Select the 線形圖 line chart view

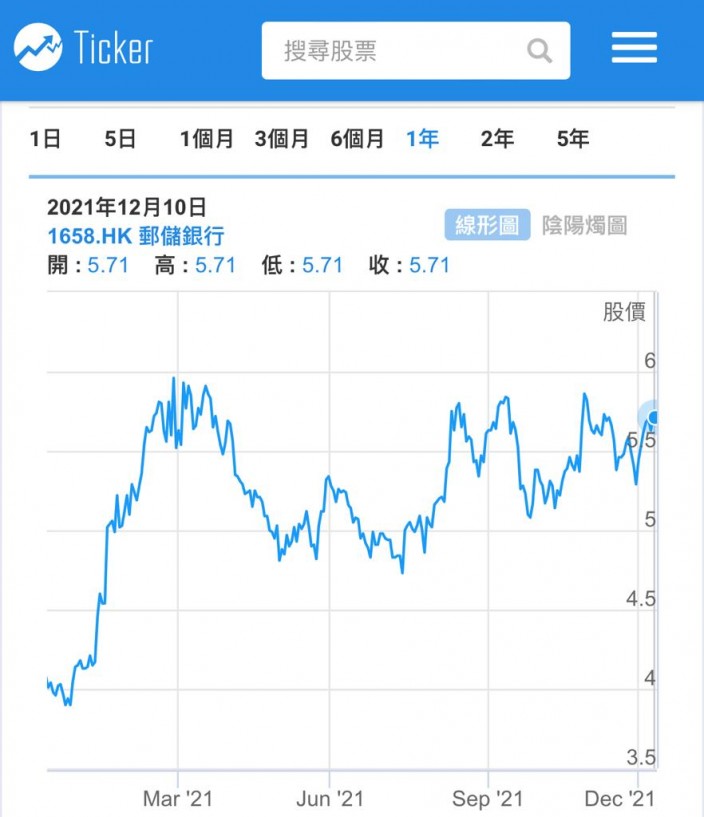point(487,225)
